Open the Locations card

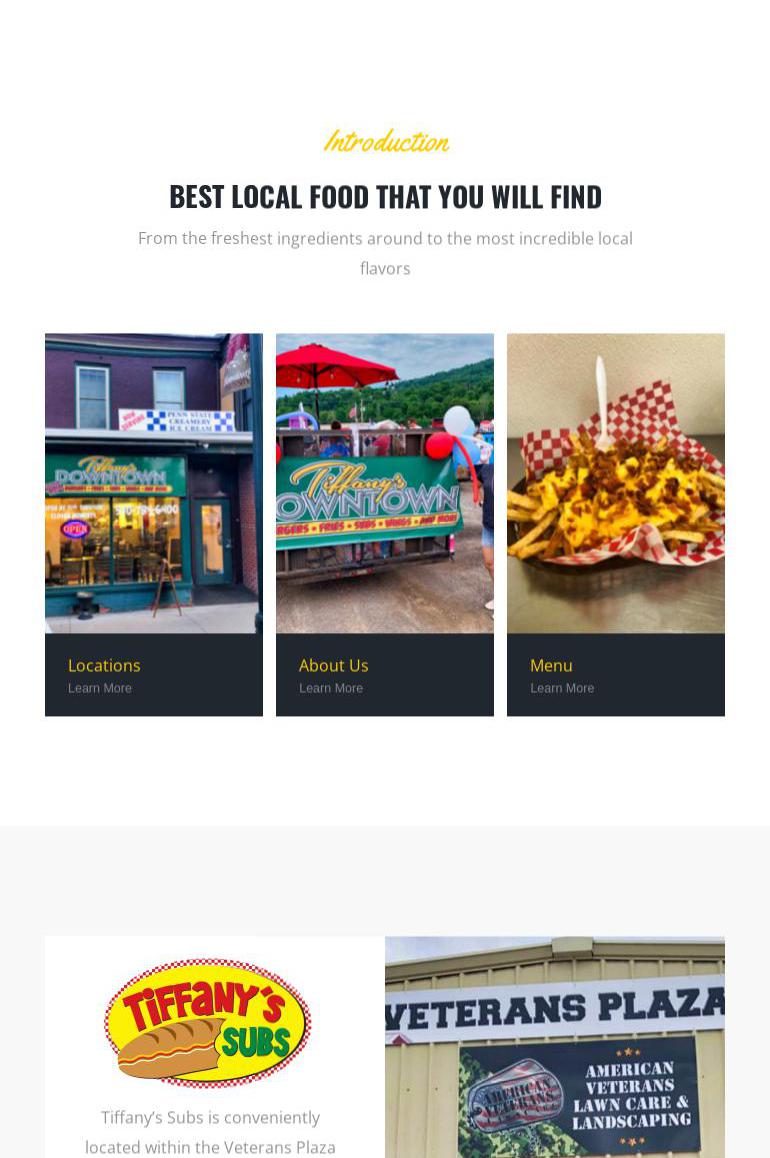104,665
